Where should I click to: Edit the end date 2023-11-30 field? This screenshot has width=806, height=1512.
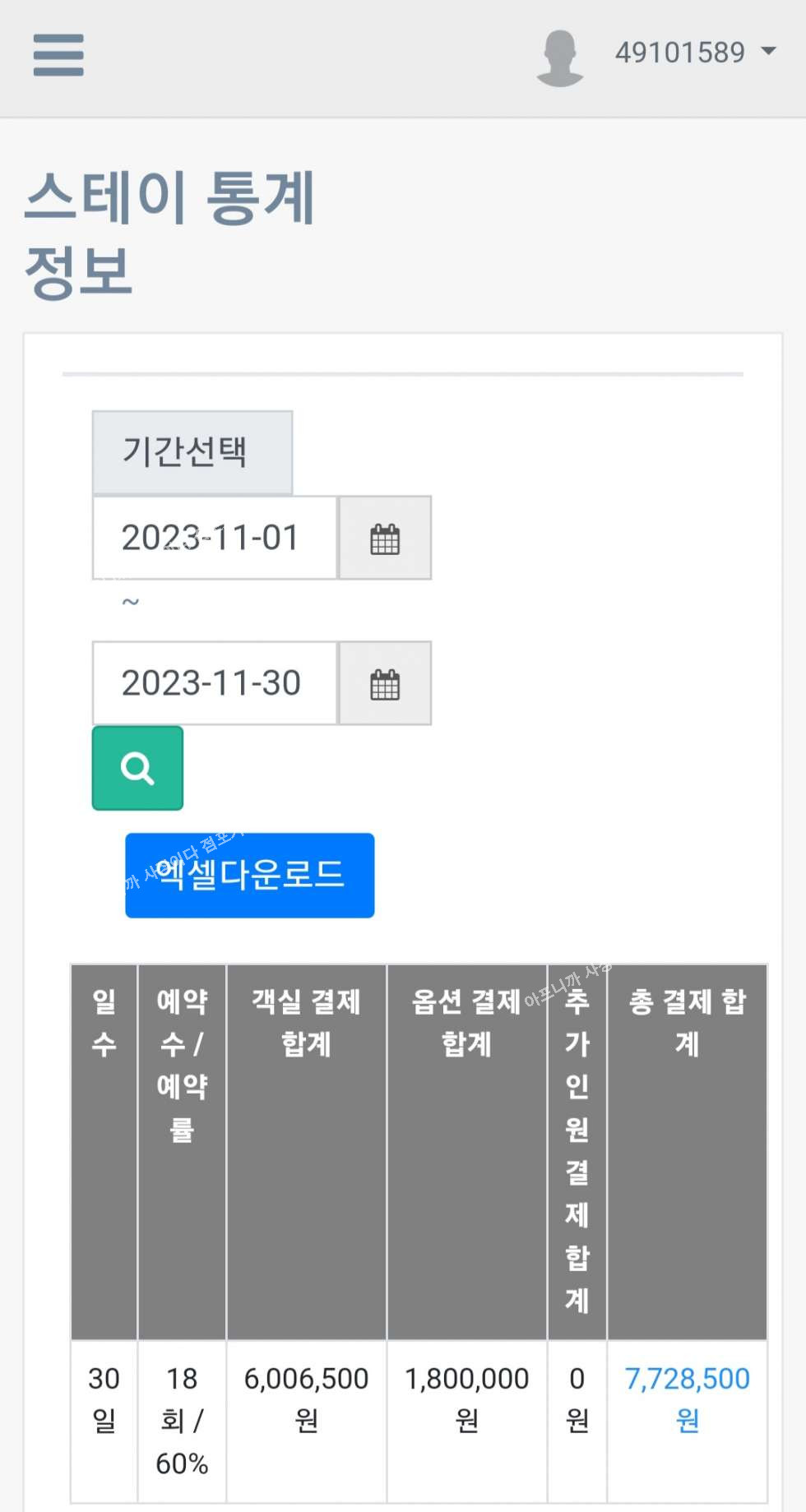pyautogui.click(x=215, y=683)
